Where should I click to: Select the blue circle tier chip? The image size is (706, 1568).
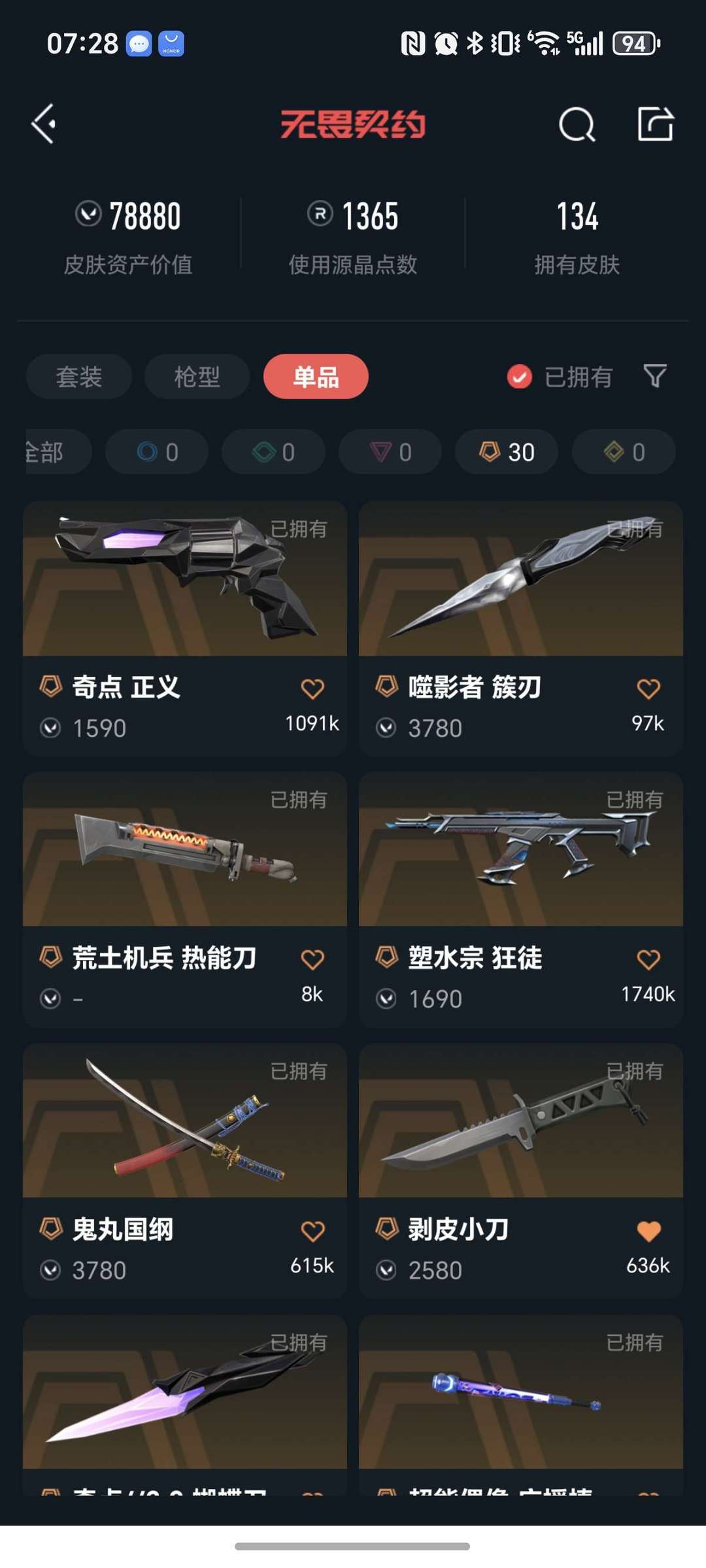157,452
